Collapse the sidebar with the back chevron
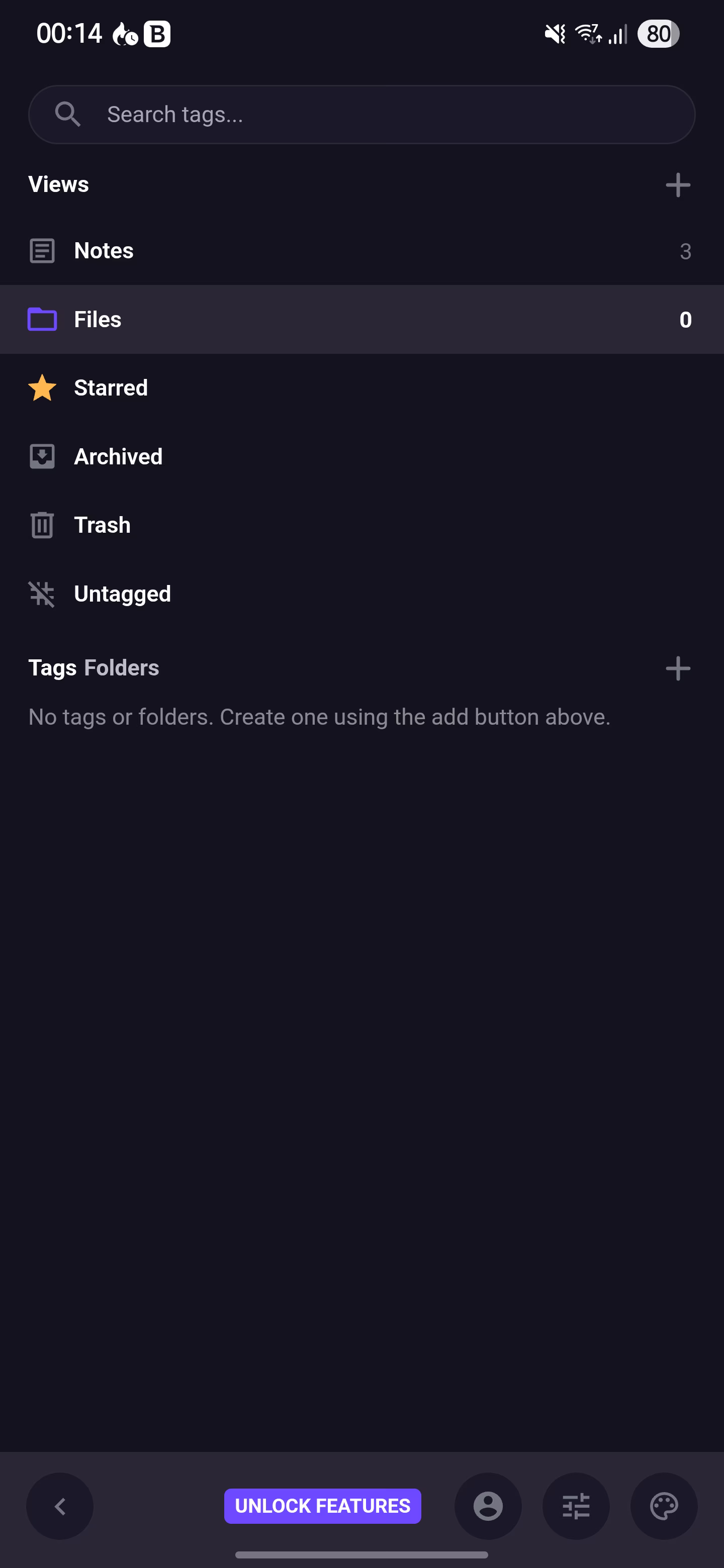Screen dimensions: 724x1568 click(59, 1506)
